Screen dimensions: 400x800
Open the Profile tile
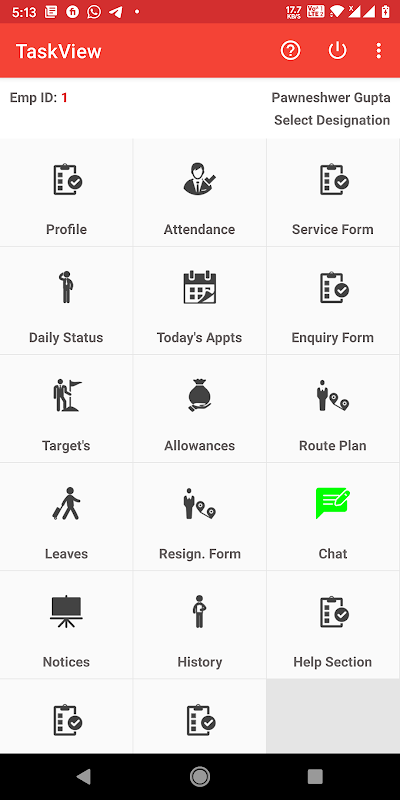66,193
